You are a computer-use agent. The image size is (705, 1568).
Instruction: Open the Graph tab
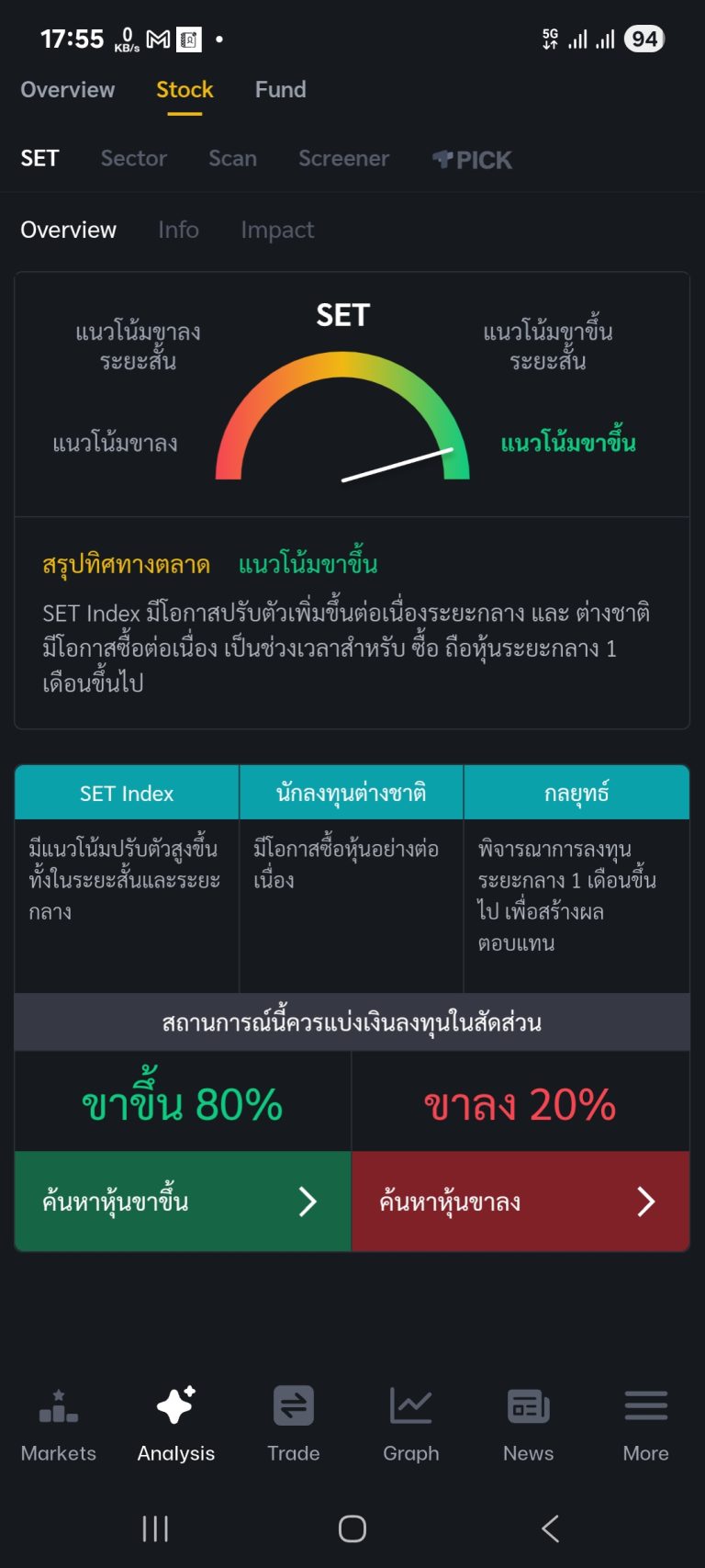tap(410, 1424)
